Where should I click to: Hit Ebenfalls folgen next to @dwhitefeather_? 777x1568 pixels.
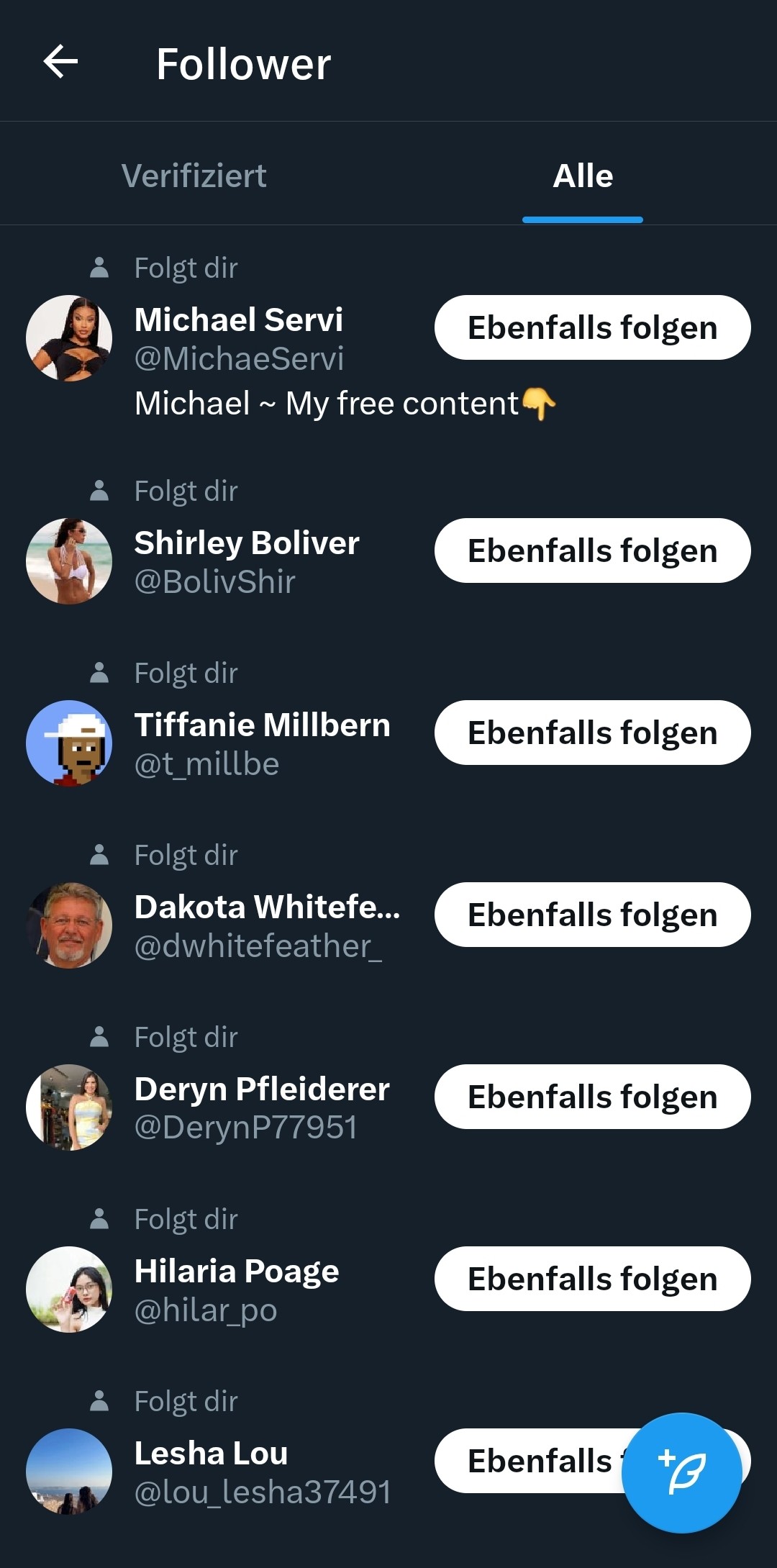coord(592,915)
